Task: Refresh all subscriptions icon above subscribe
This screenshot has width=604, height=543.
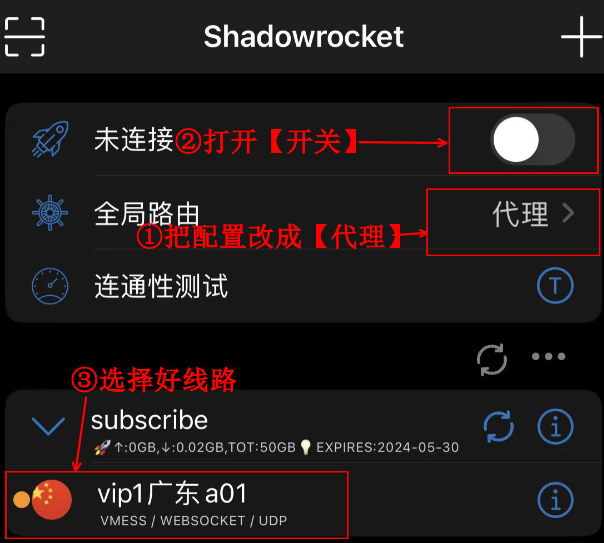Action: point(491,356)
